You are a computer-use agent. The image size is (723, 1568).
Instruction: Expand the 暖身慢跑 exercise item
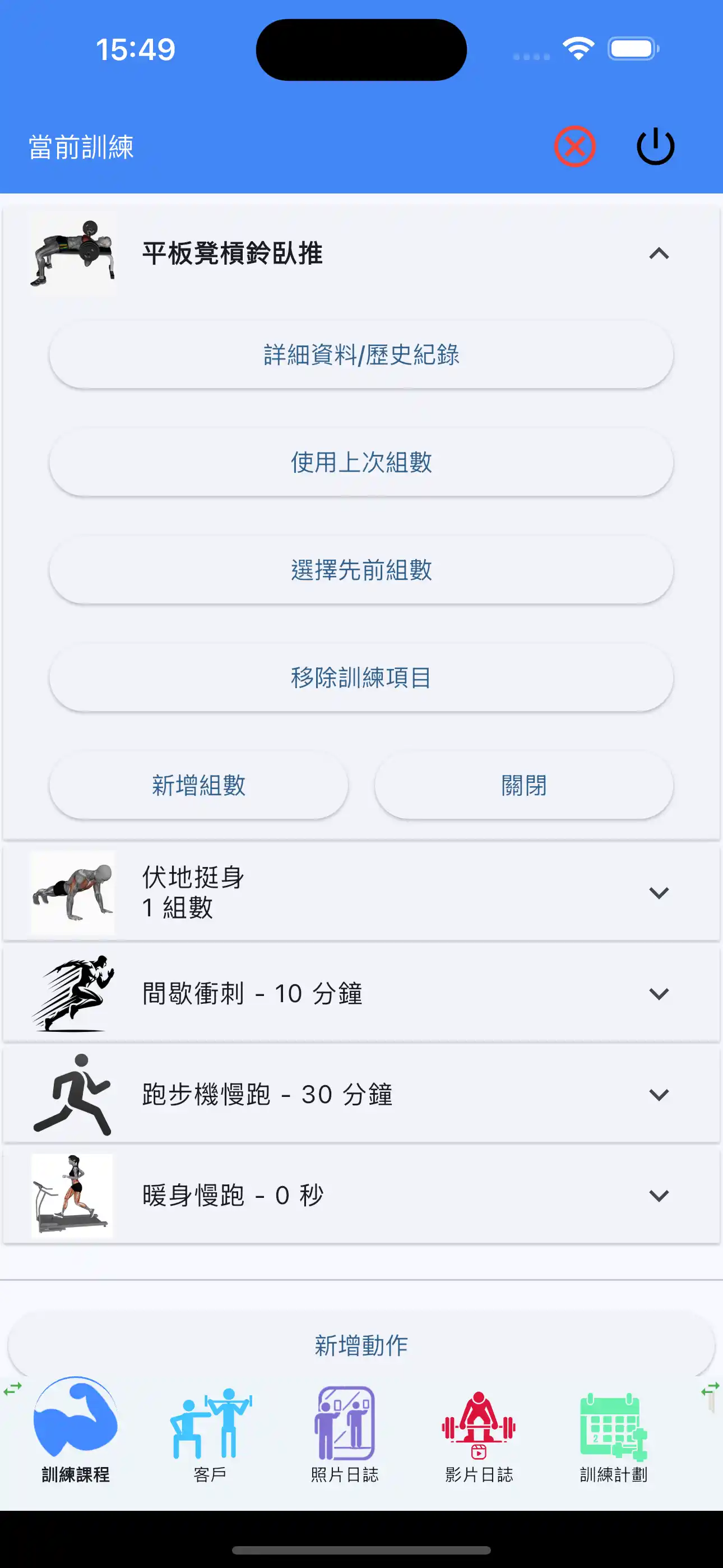(659, 1195)
